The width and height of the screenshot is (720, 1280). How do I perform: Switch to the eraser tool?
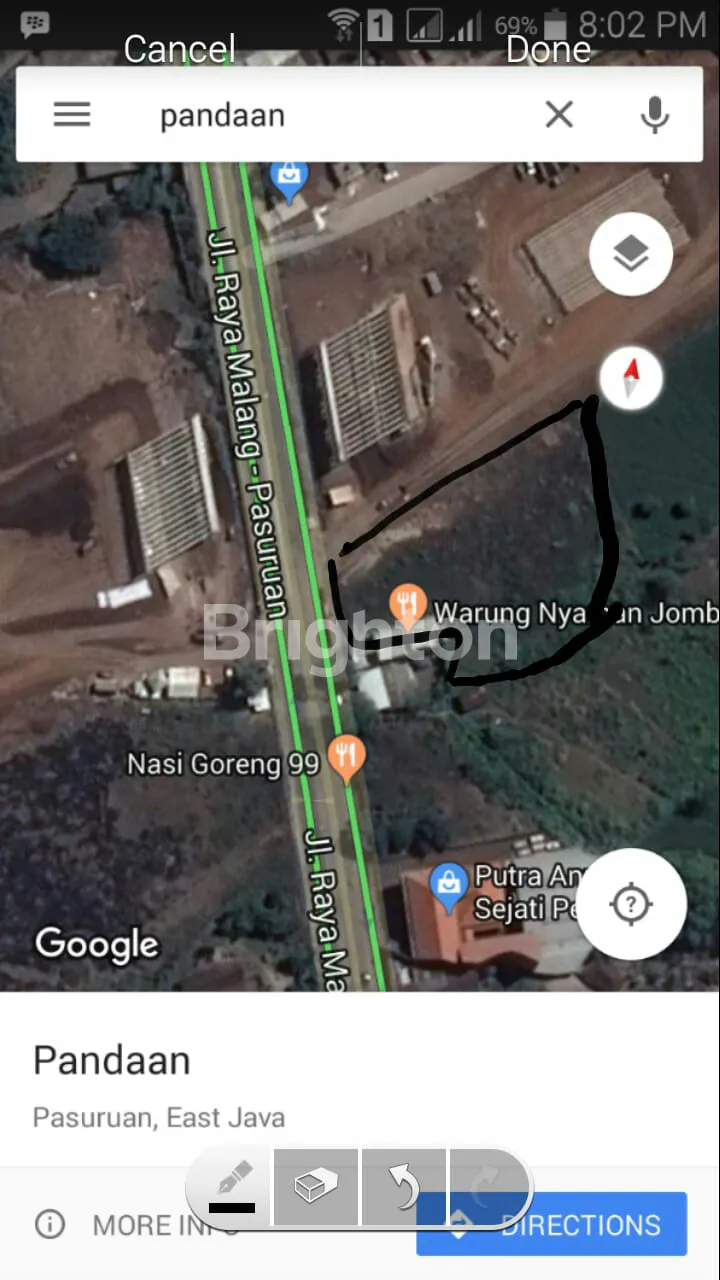(x=316, y=1187)
